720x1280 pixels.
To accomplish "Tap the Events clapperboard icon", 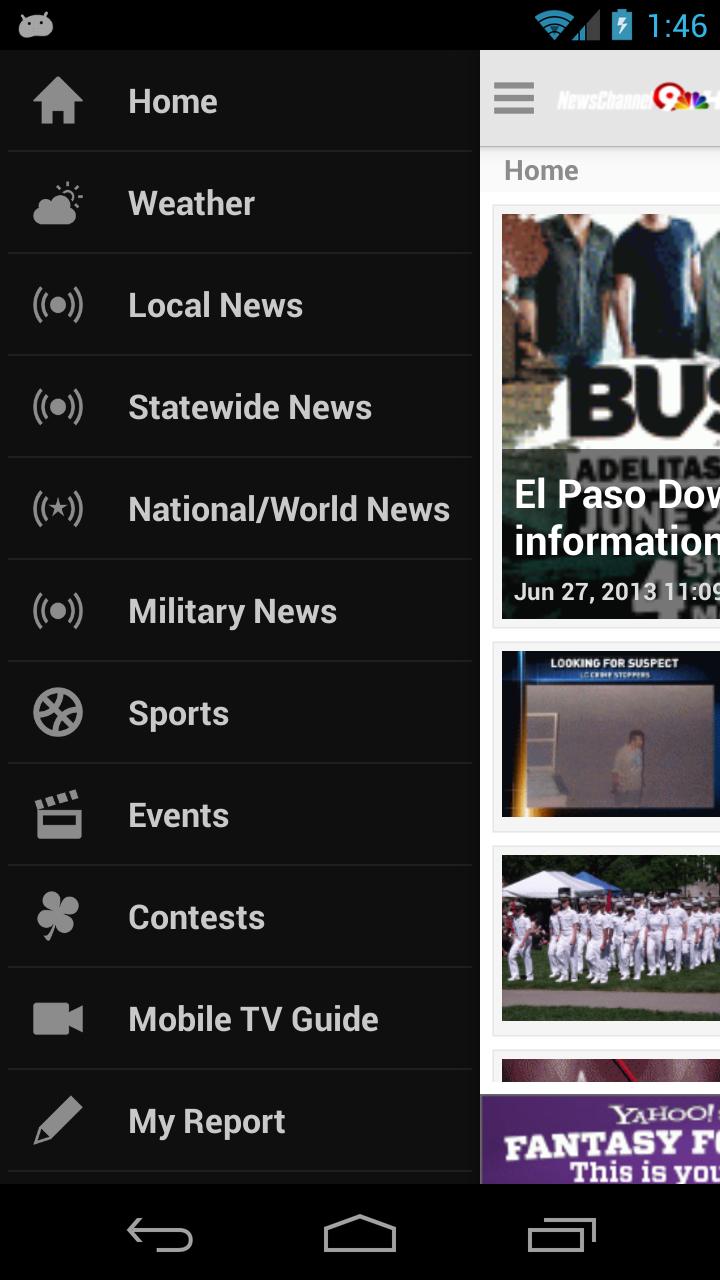I will [58, 814].
